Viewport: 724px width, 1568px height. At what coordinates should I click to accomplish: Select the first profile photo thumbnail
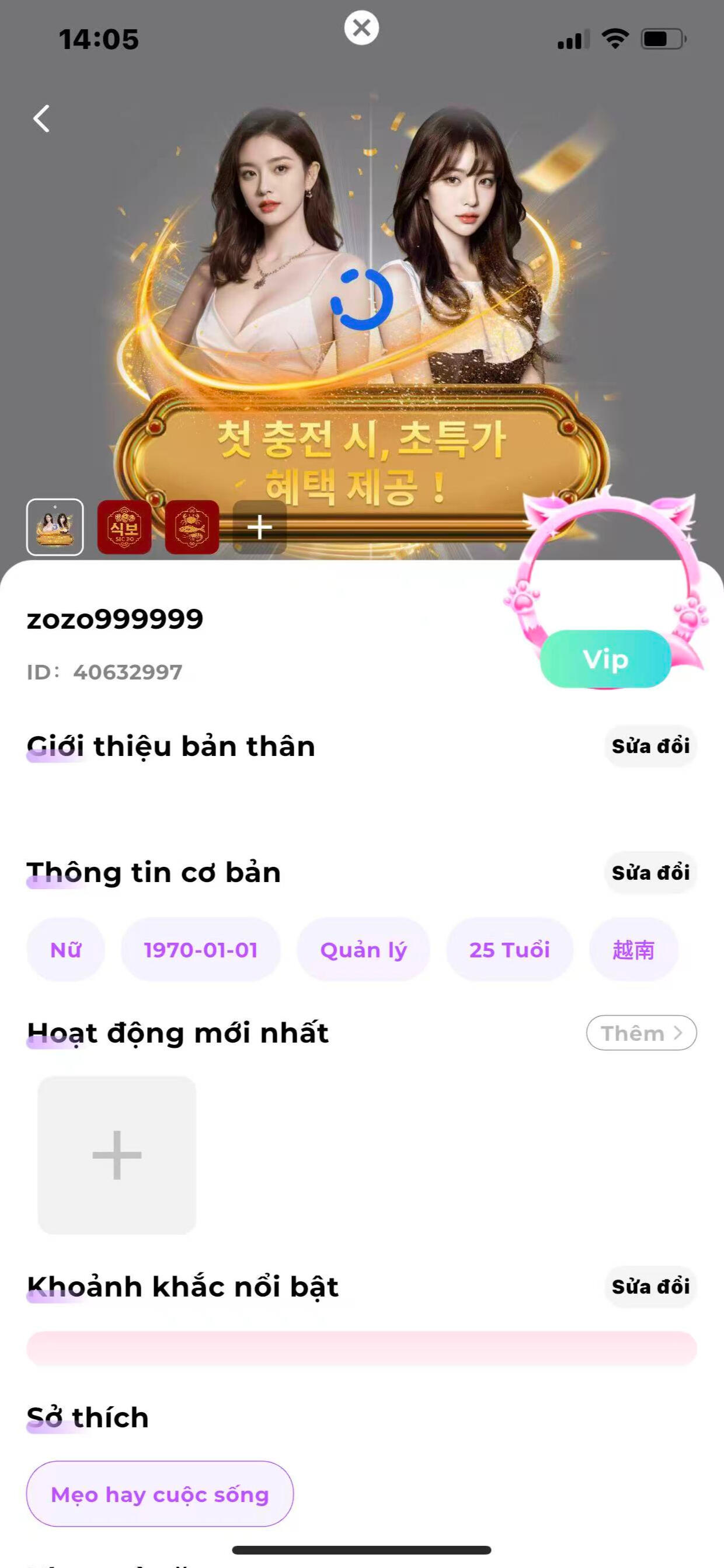click(x=55, y=527)
